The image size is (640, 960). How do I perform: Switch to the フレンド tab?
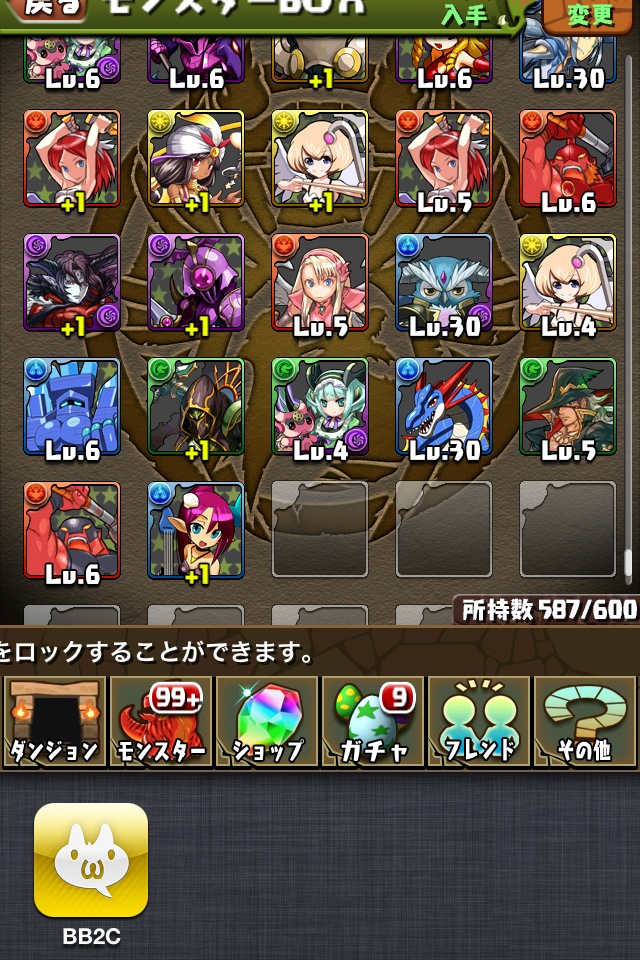480,722
